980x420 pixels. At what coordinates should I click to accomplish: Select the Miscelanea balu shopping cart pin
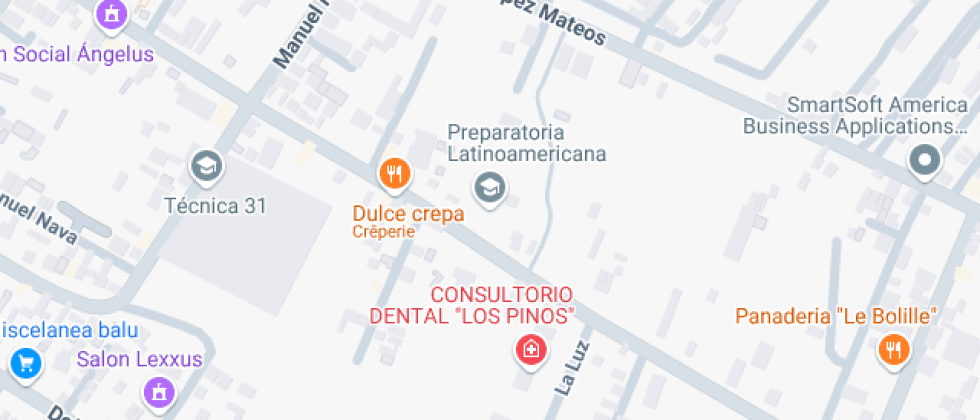click(25, 362)
